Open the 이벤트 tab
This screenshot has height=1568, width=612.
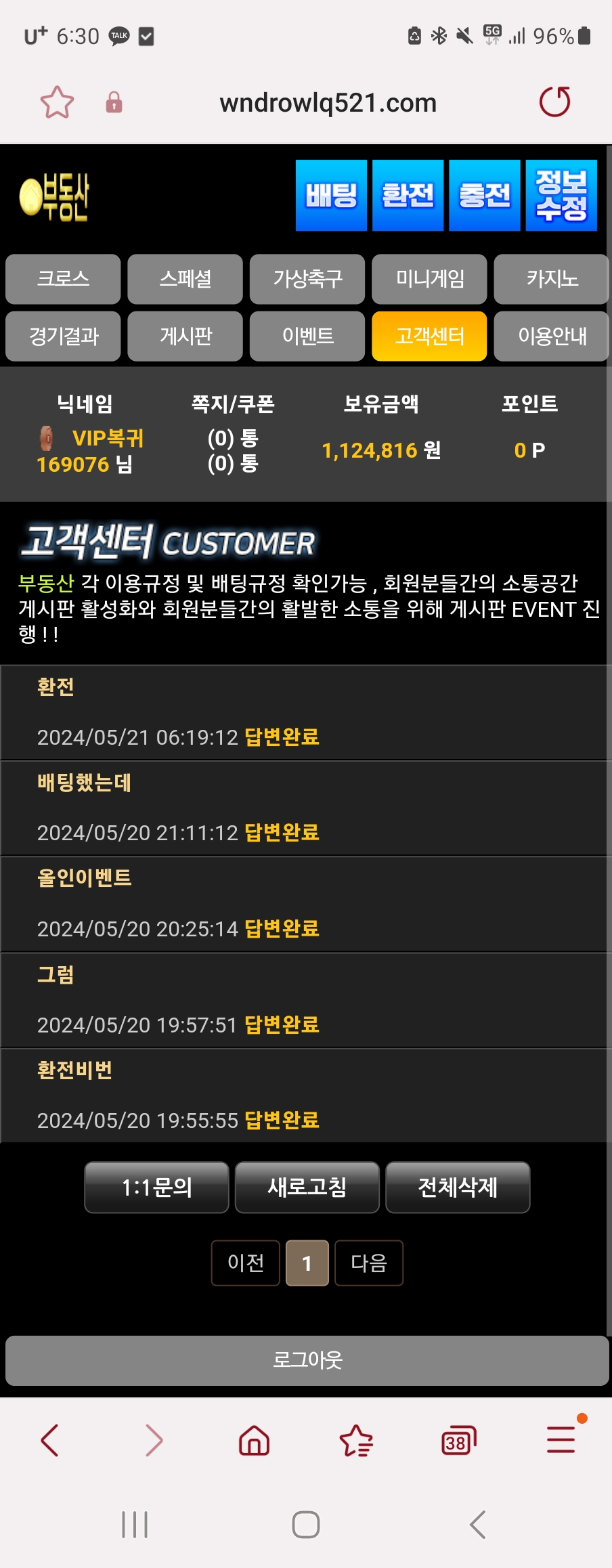click(307, 336)
